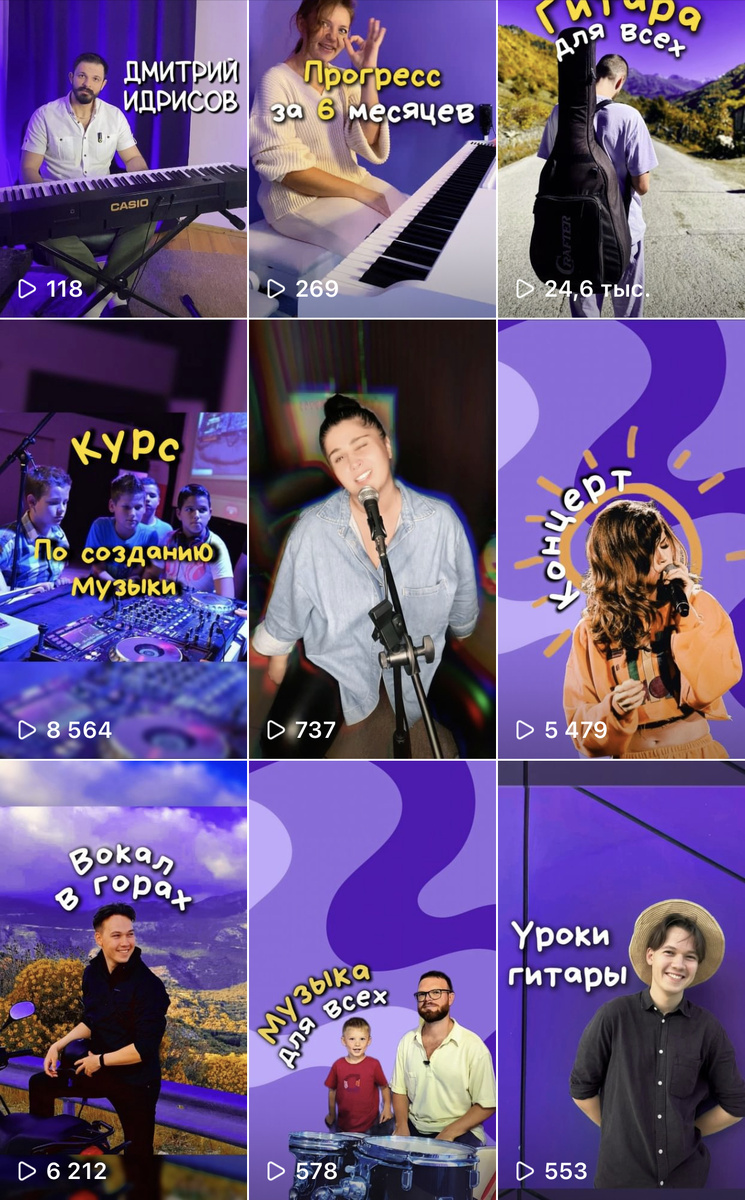Play the 'Концерт' video
Screen dimensions: 745x1200
pyautogui.click(x=621, y=538)
